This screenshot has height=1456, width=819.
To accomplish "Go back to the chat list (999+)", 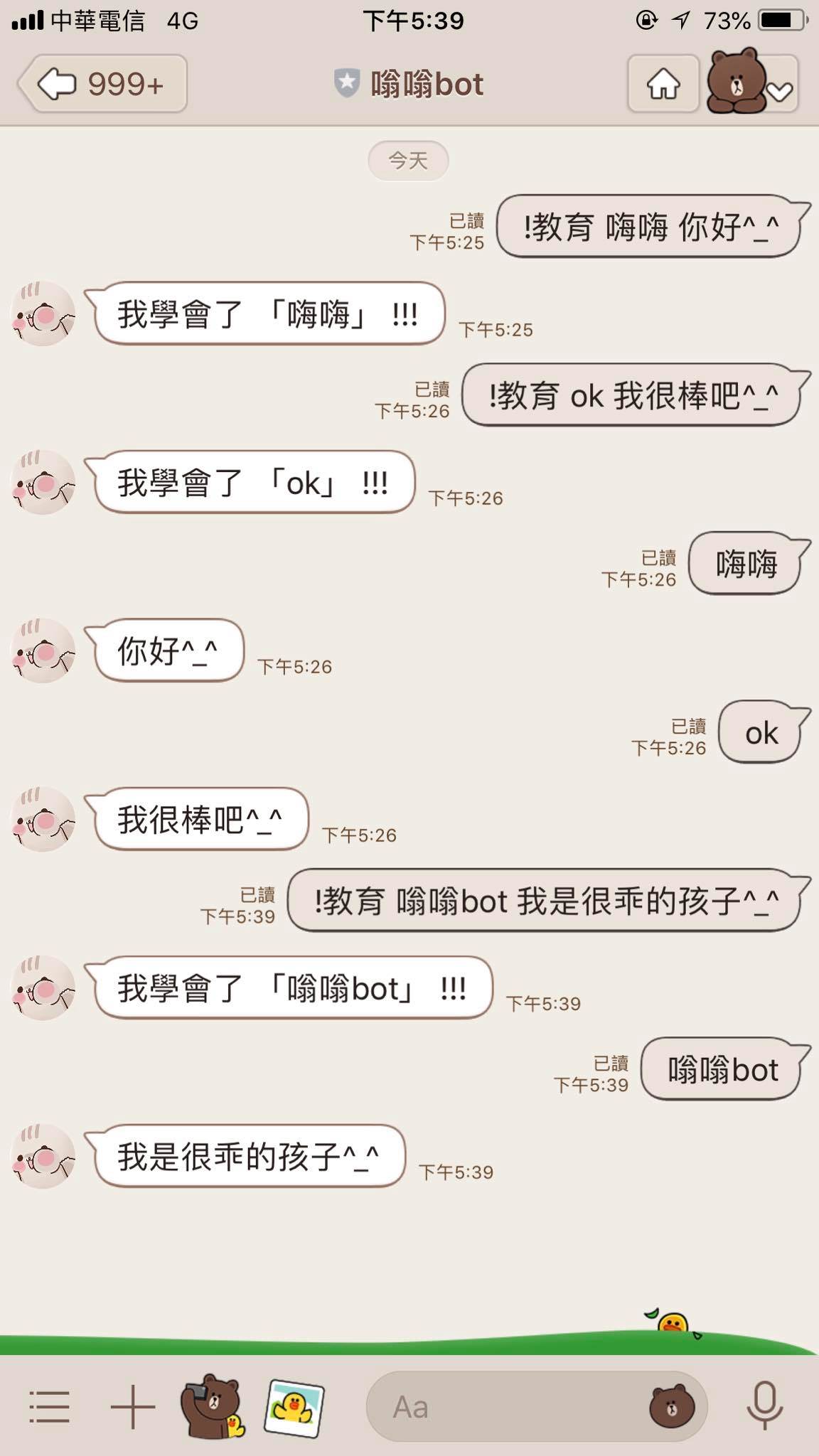I will pos(102,85).
